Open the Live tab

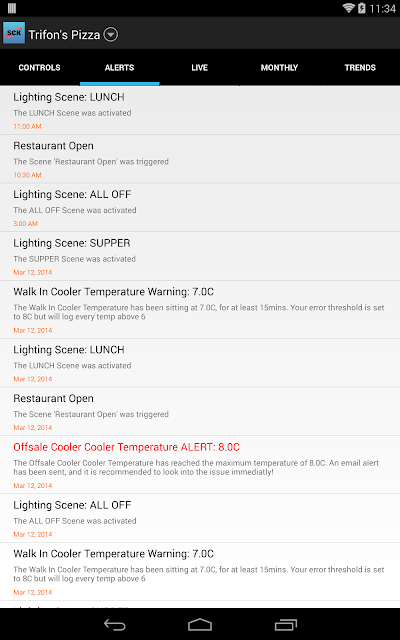200,68
